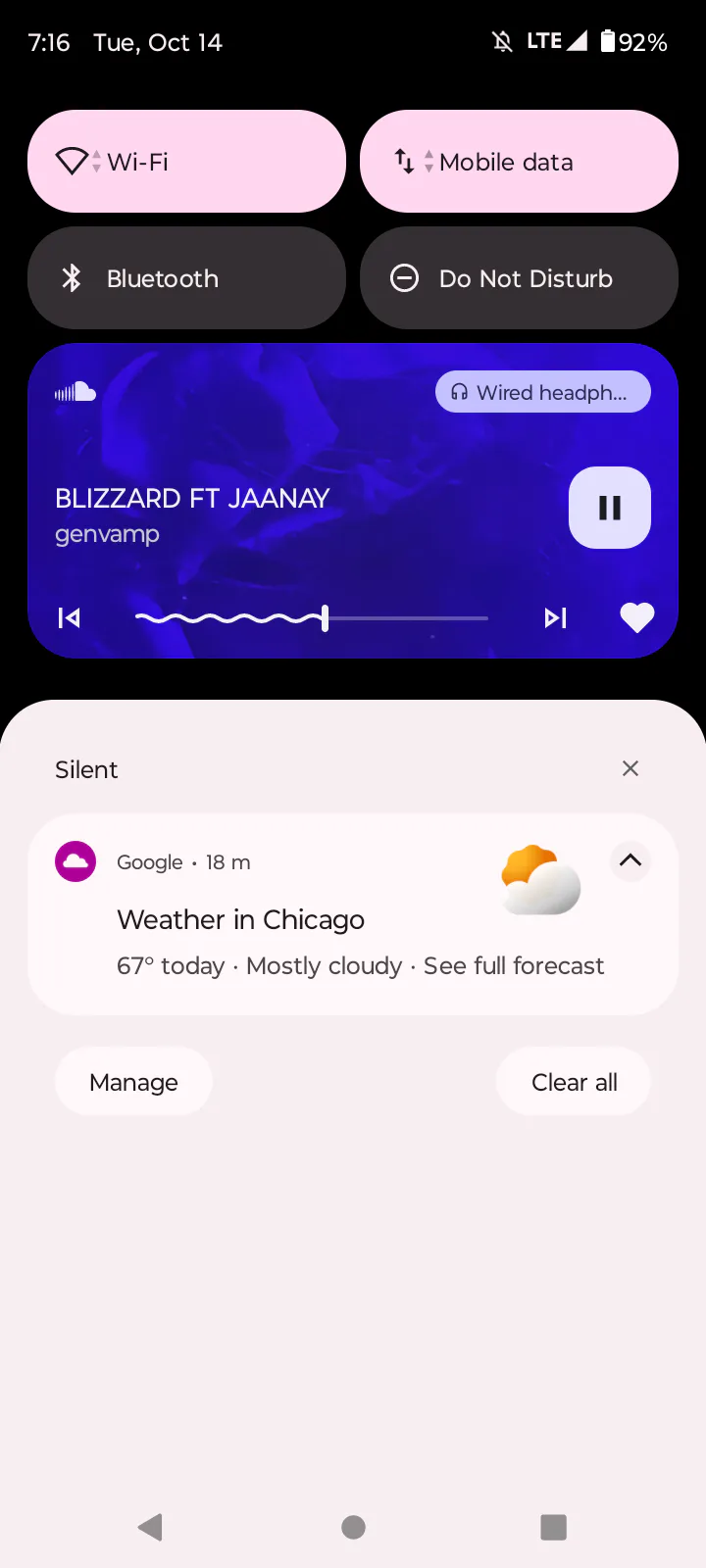The height and width of the screenshot is (1568, 706).
Task: Open Manage notifications settings
Action: (x=133, y=1082)
